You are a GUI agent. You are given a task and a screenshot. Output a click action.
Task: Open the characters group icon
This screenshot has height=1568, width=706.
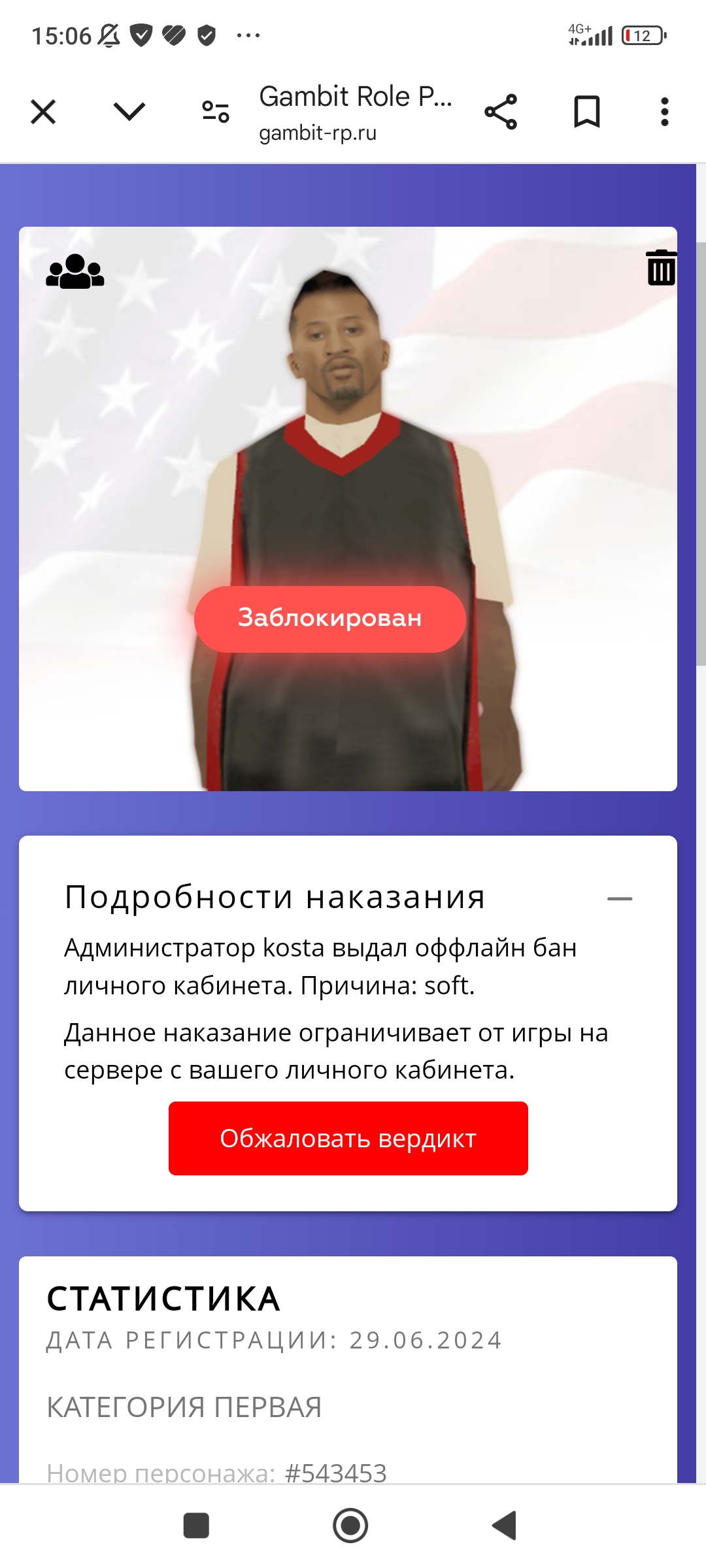tap(75, 271)
